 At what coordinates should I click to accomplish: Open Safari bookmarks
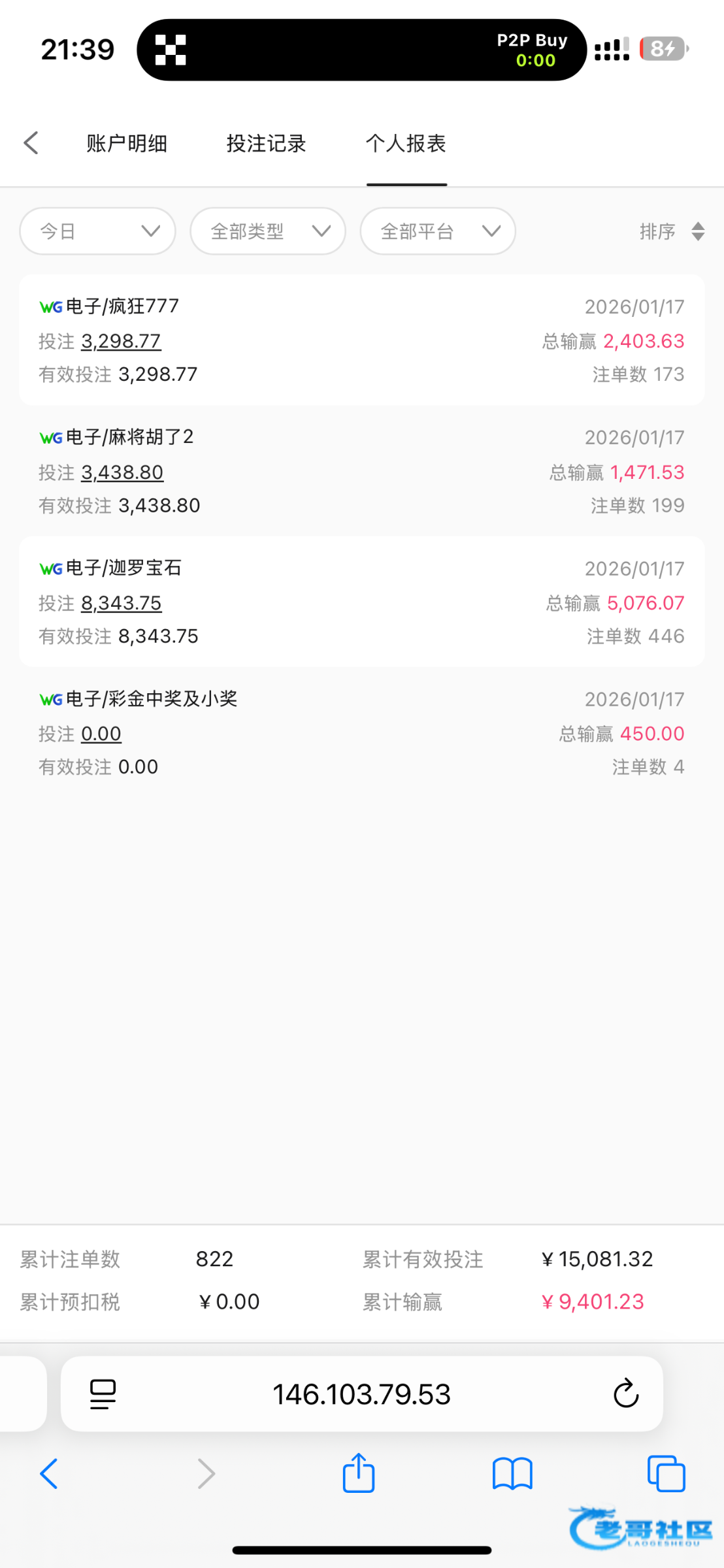(x=512, y=1474)
